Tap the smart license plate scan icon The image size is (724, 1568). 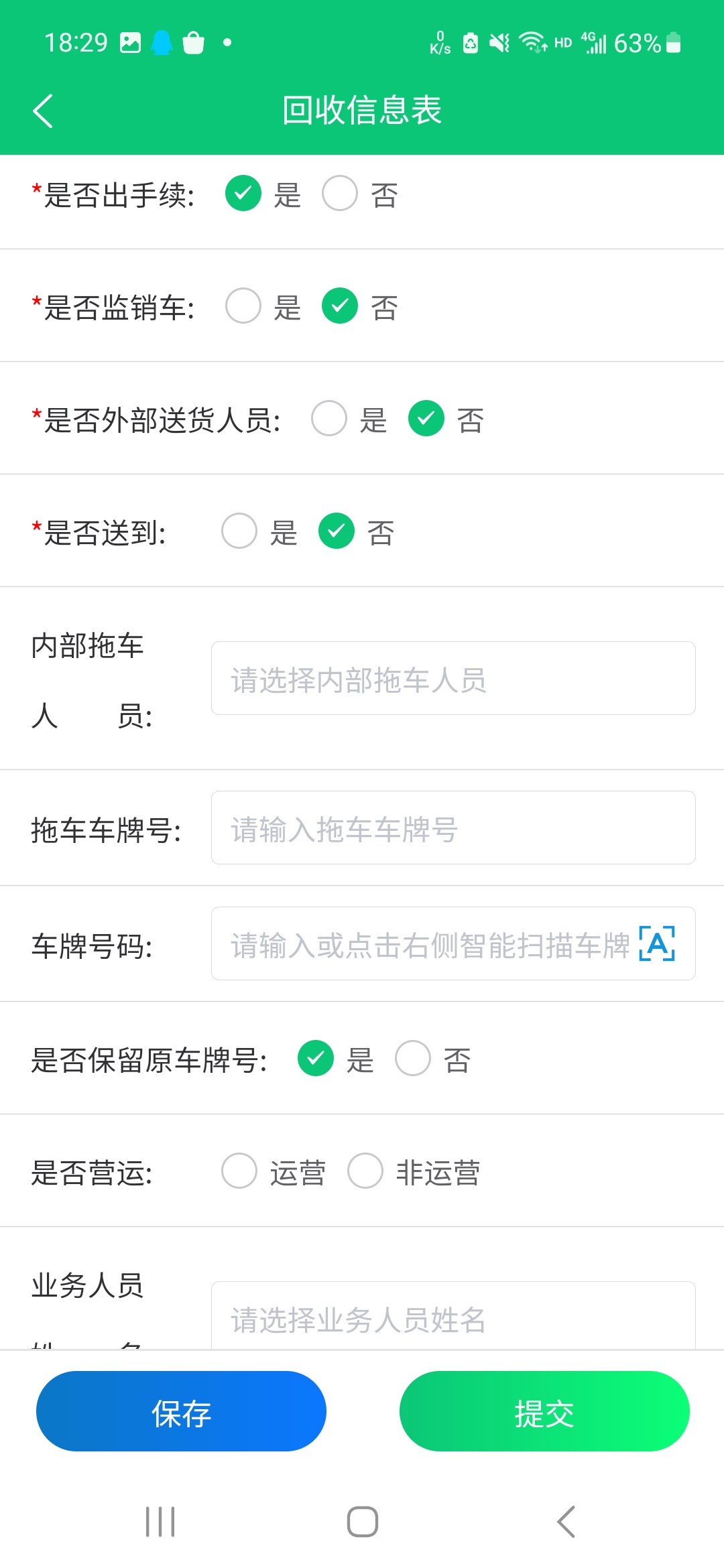coord(657,943)
